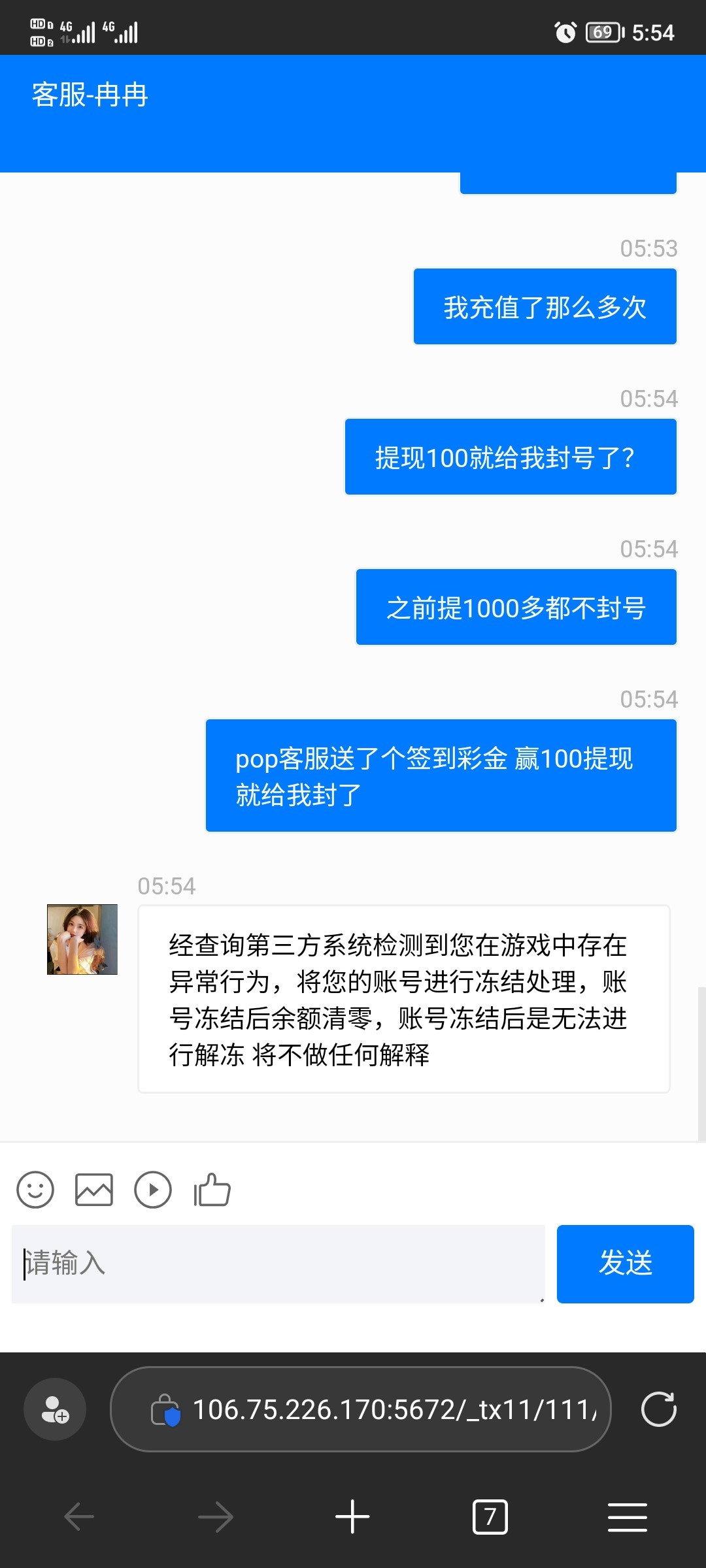
Task: Attach an image to the chat
Action: (x=94, y=1190)
